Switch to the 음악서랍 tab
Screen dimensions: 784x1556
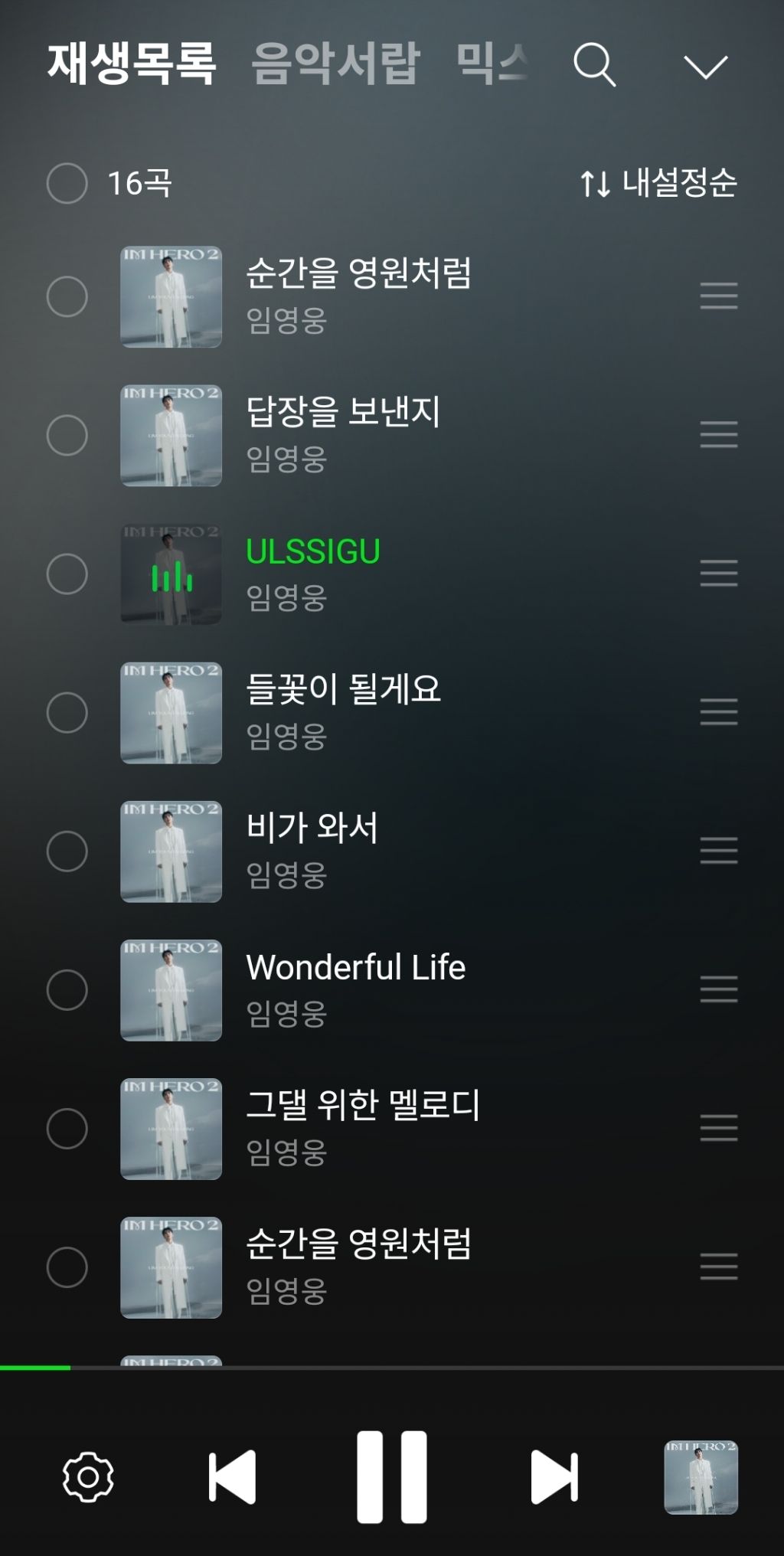point(335,64)
